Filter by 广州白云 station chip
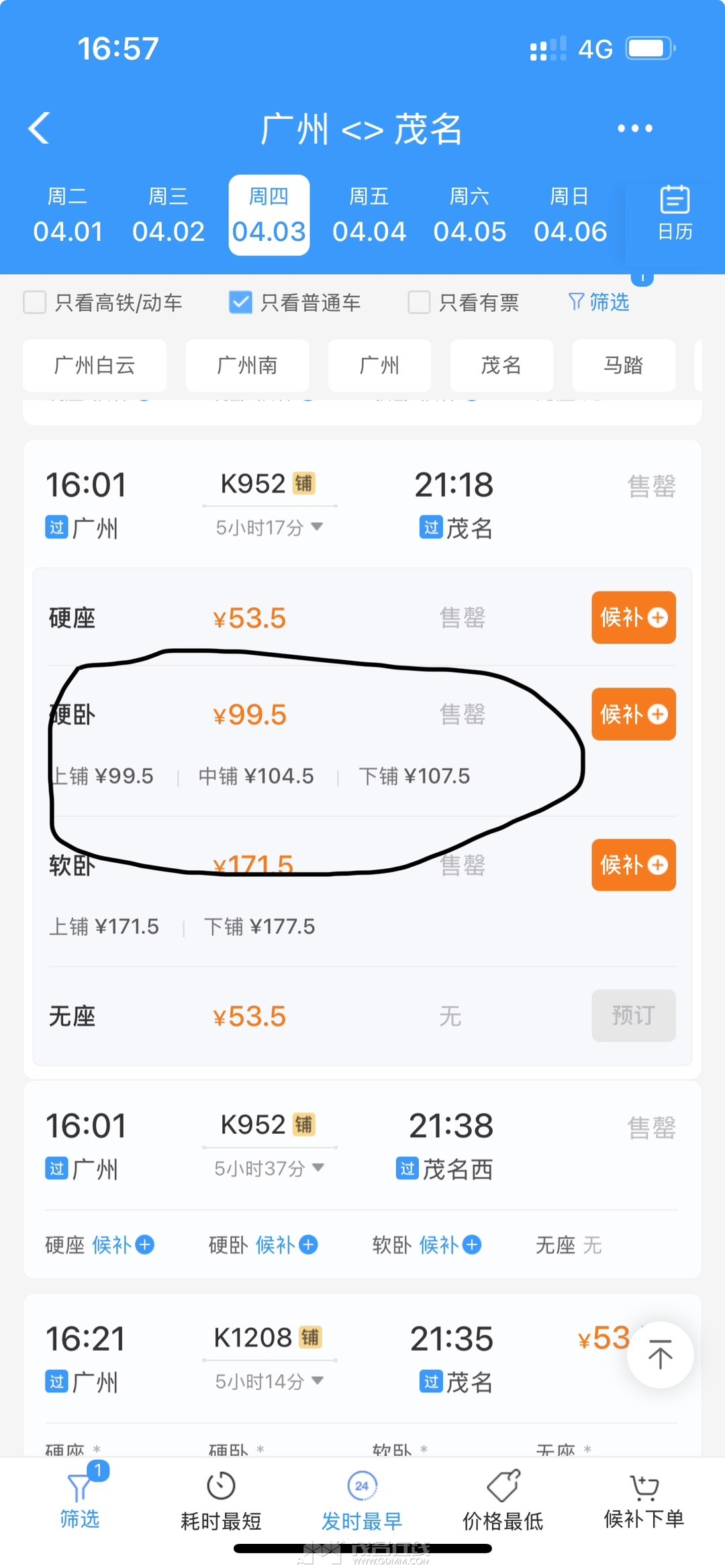Screen dimensions: 725x1568 coord(95,365)
